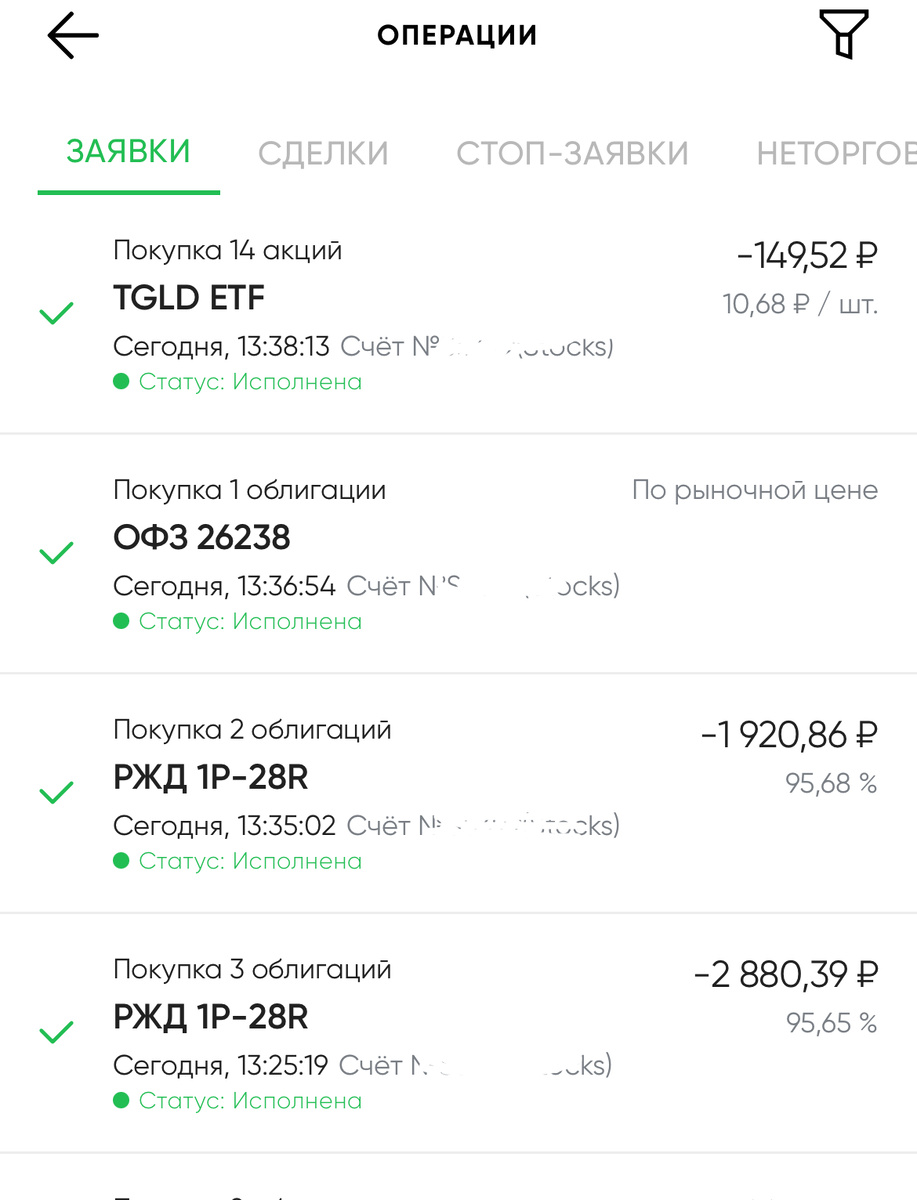Image resolution: width=917 pixels, height=1200 pixels.
Task: Open the Неторговые tab
Action: (x=835, y=154)
